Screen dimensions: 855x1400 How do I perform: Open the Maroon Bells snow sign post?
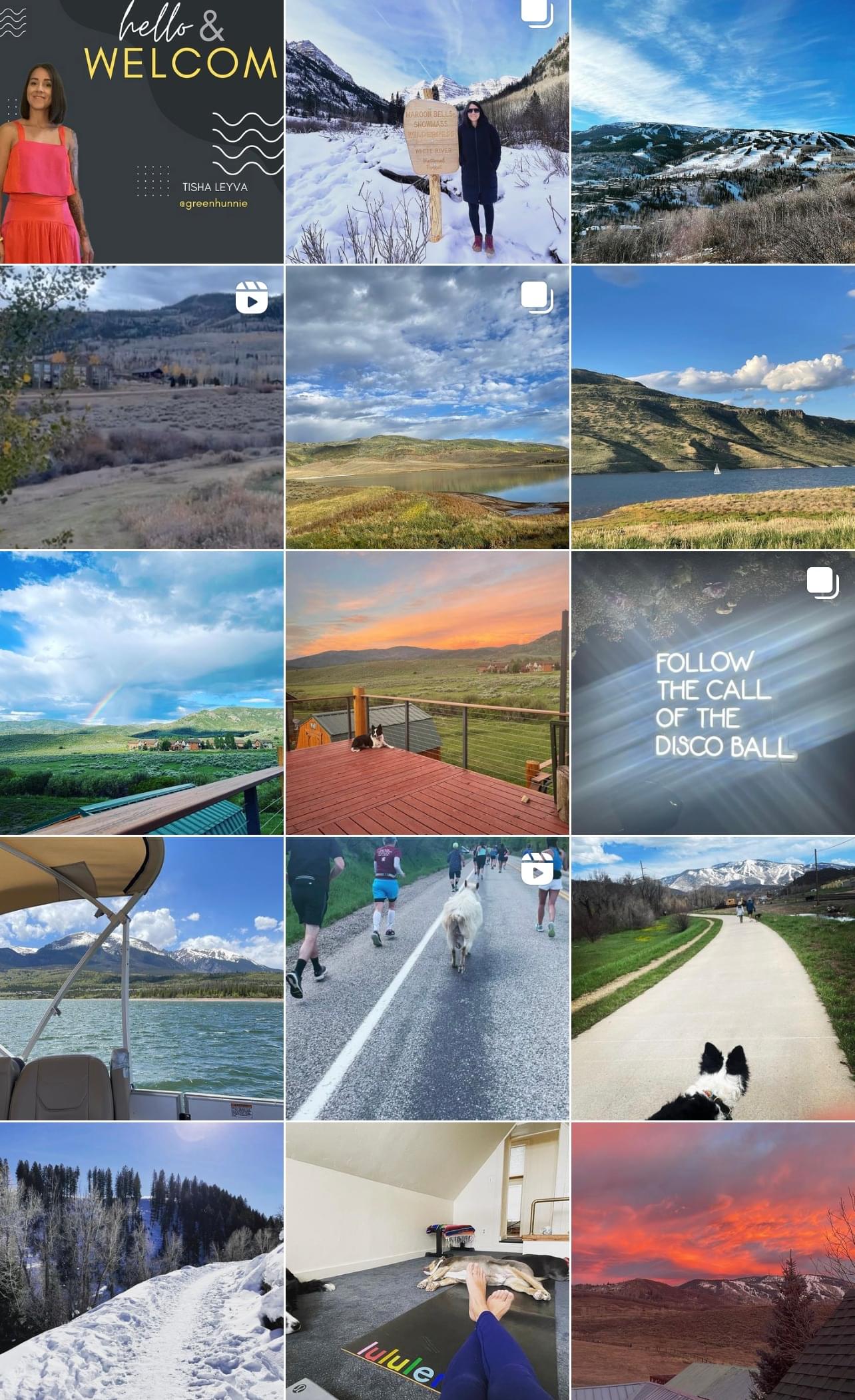pyautogui.click(x=427, y=132)
